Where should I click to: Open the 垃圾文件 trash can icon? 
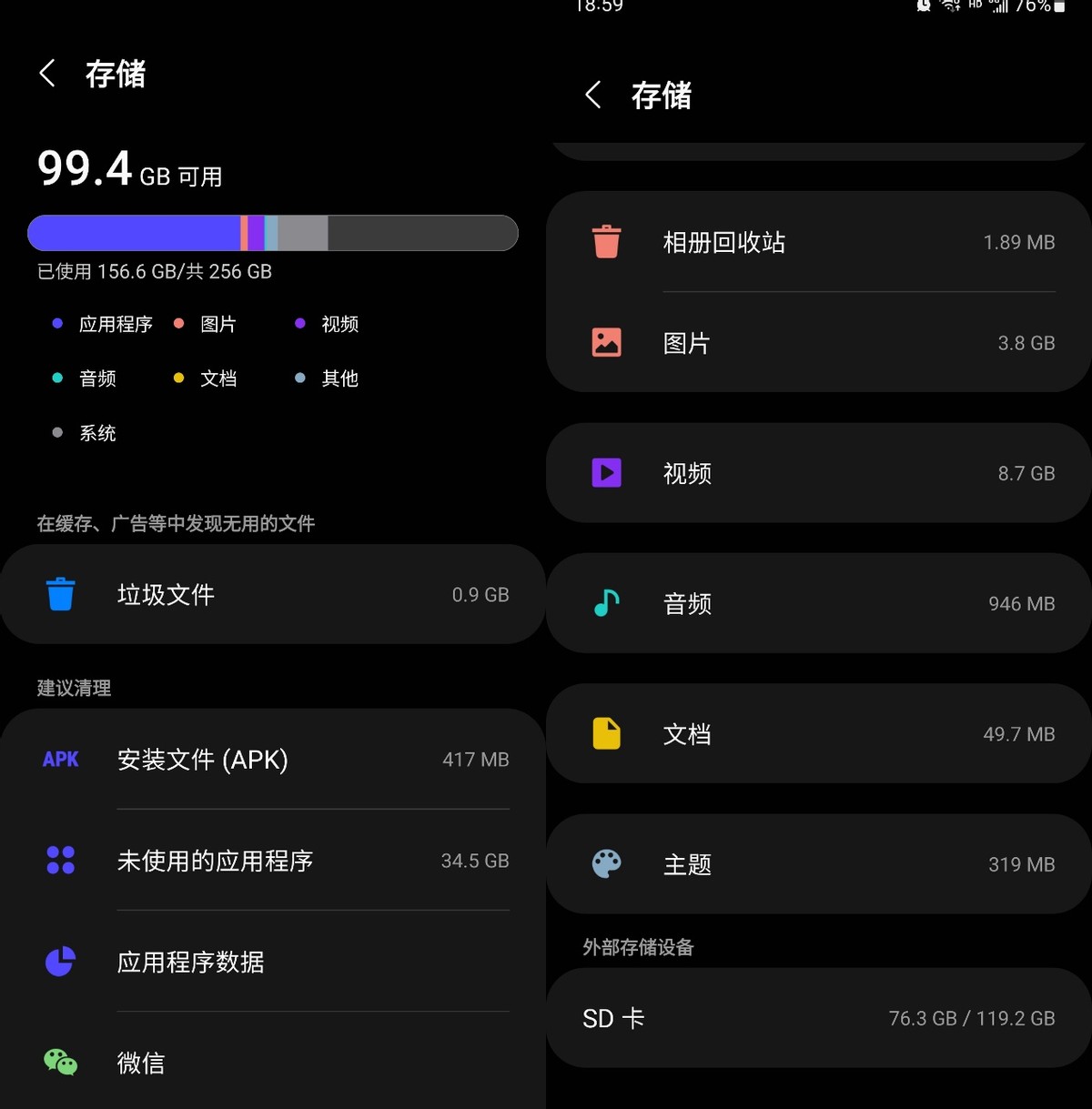[60, 594]
